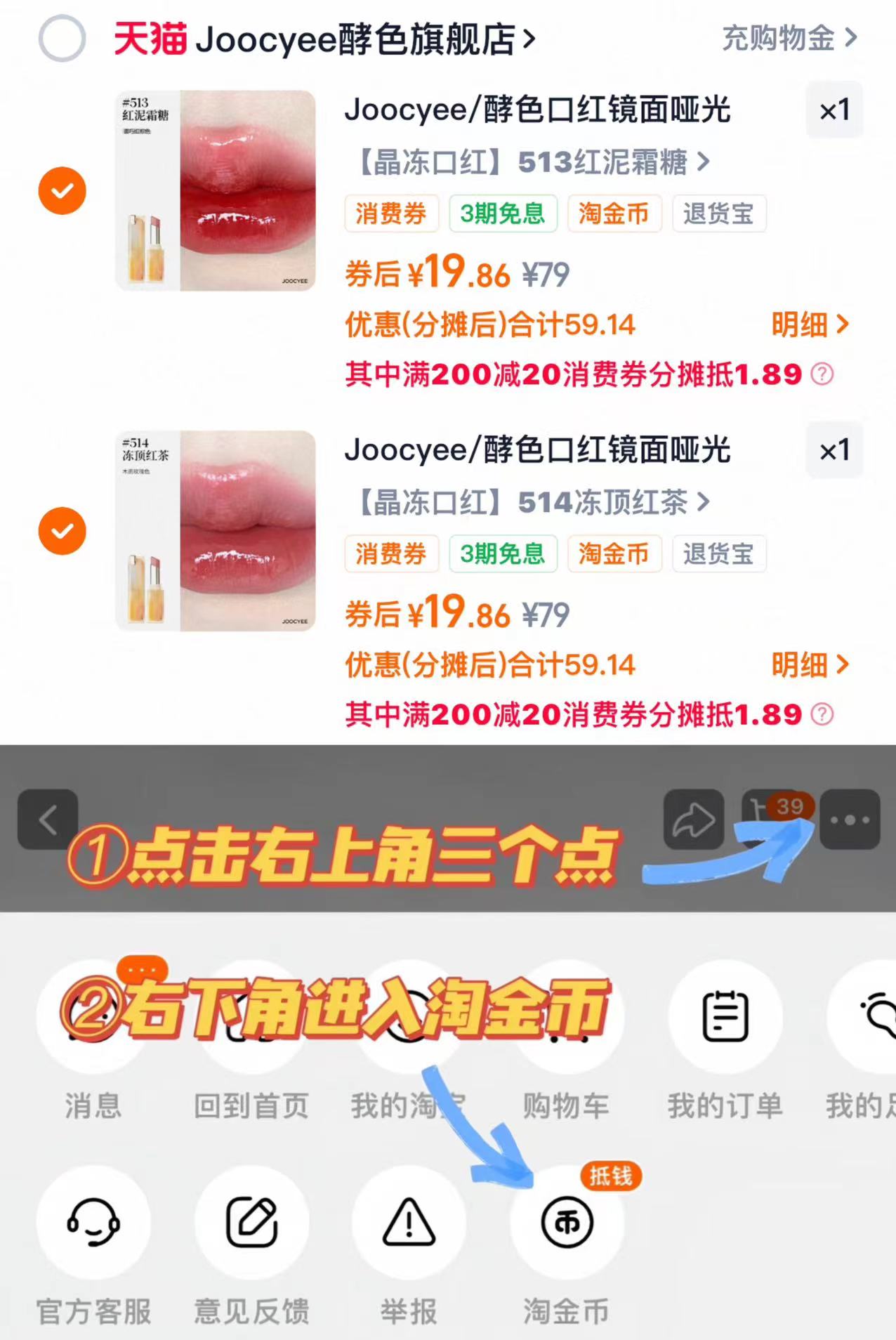Enter 淘金币 via the coin icon
Image resolution: width=896 pixels, height=1340 pixels.
[567, 1223]
